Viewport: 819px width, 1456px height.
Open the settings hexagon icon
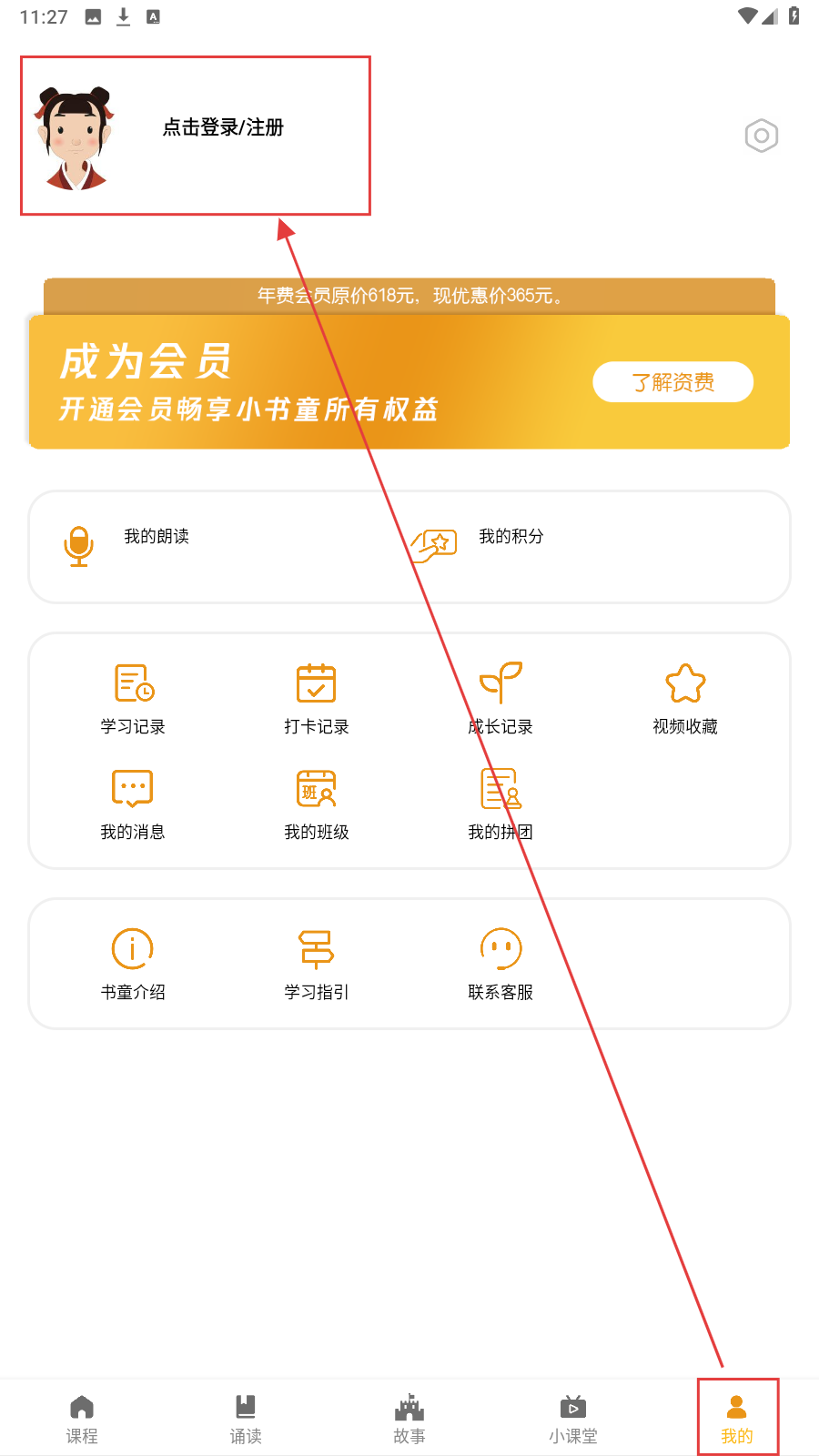click(x=761, y=136)
